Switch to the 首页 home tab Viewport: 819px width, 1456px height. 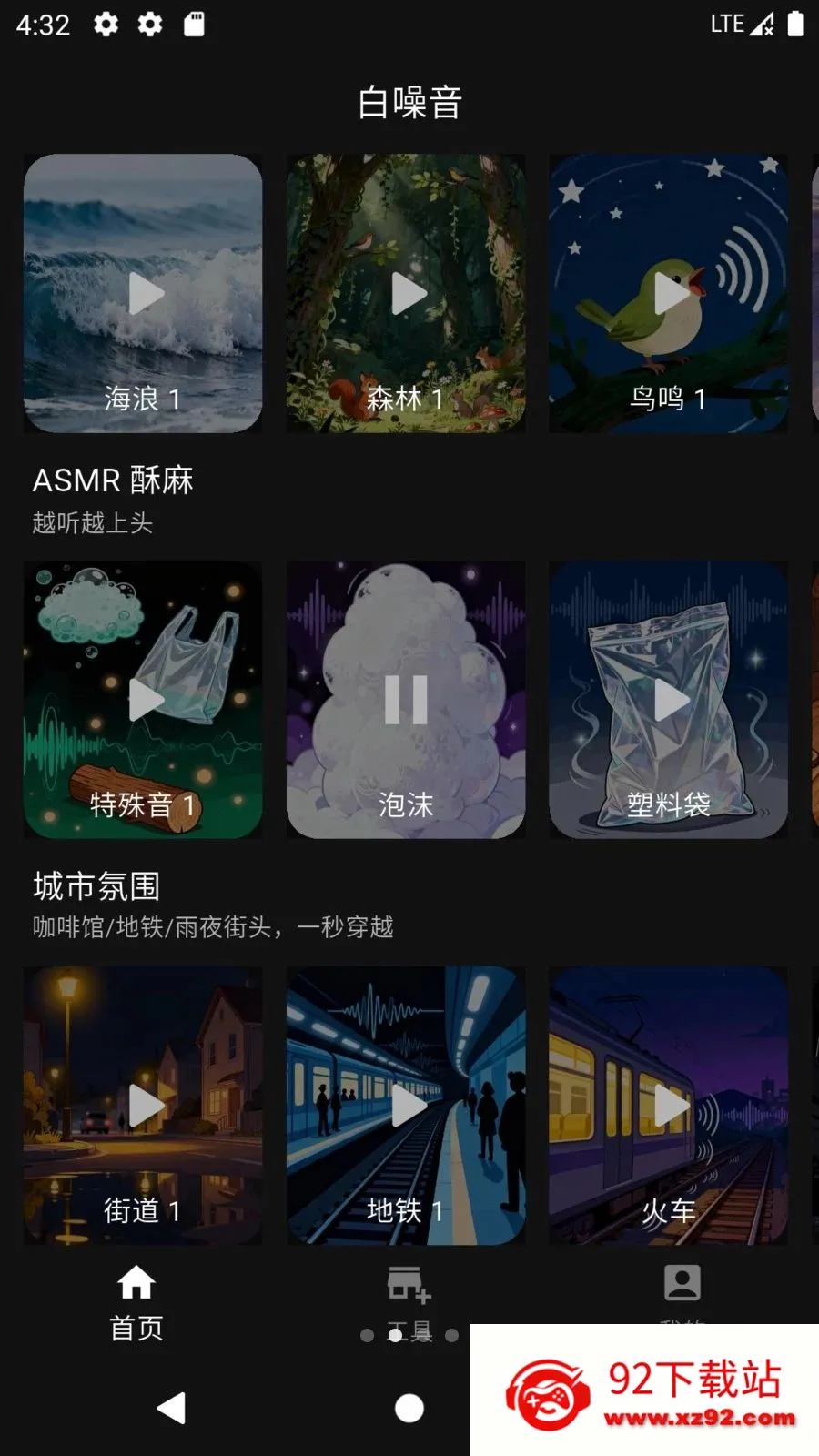coord(136,1303)
